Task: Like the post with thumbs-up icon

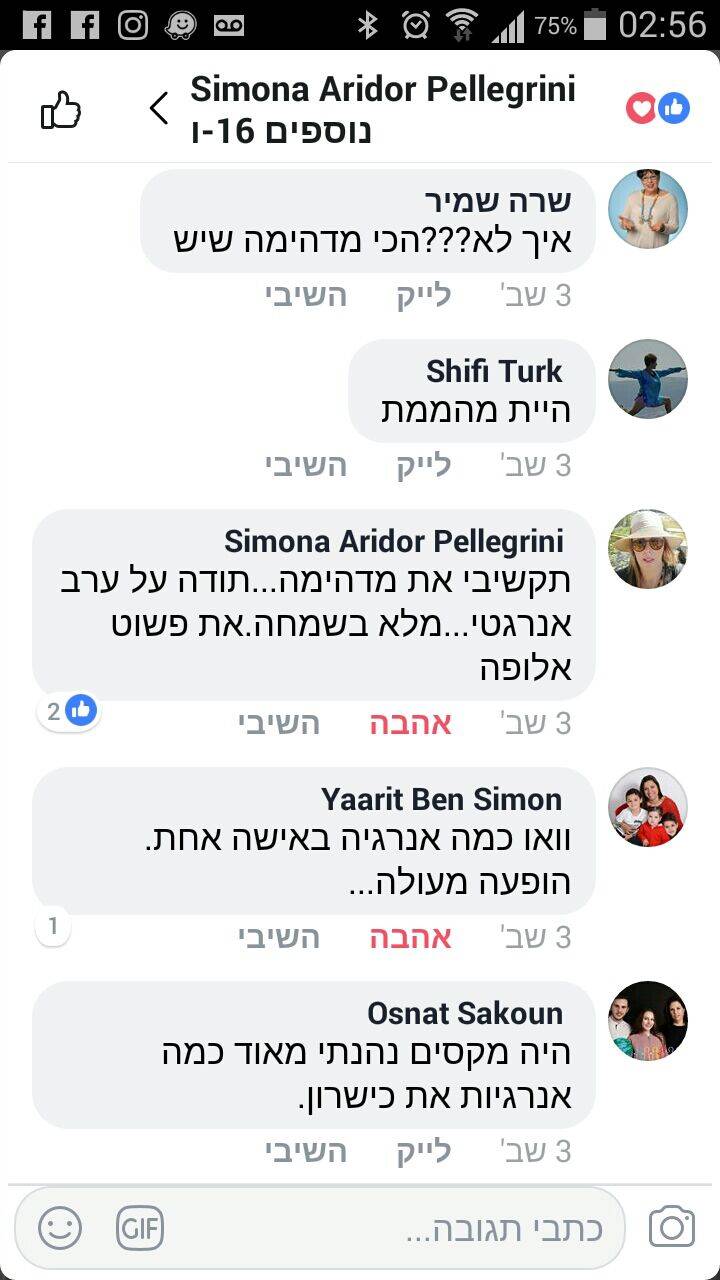Action: tap(60, 110)
